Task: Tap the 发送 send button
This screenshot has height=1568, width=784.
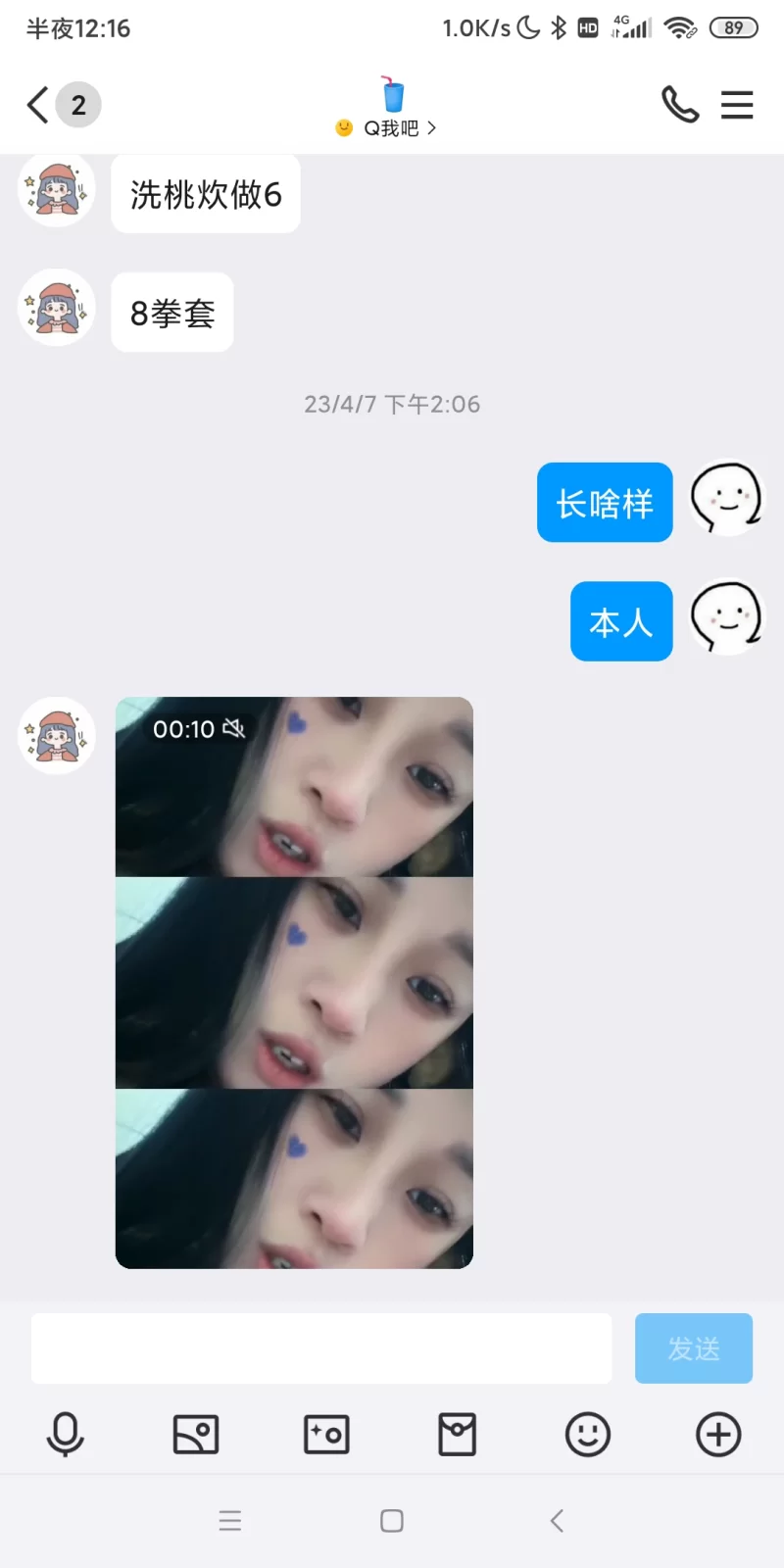Action: 694,1348
